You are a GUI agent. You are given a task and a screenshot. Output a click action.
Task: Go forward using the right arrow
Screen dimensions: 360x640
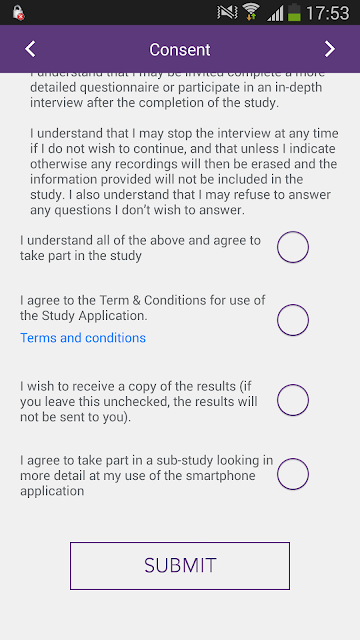tap(330, 49)
